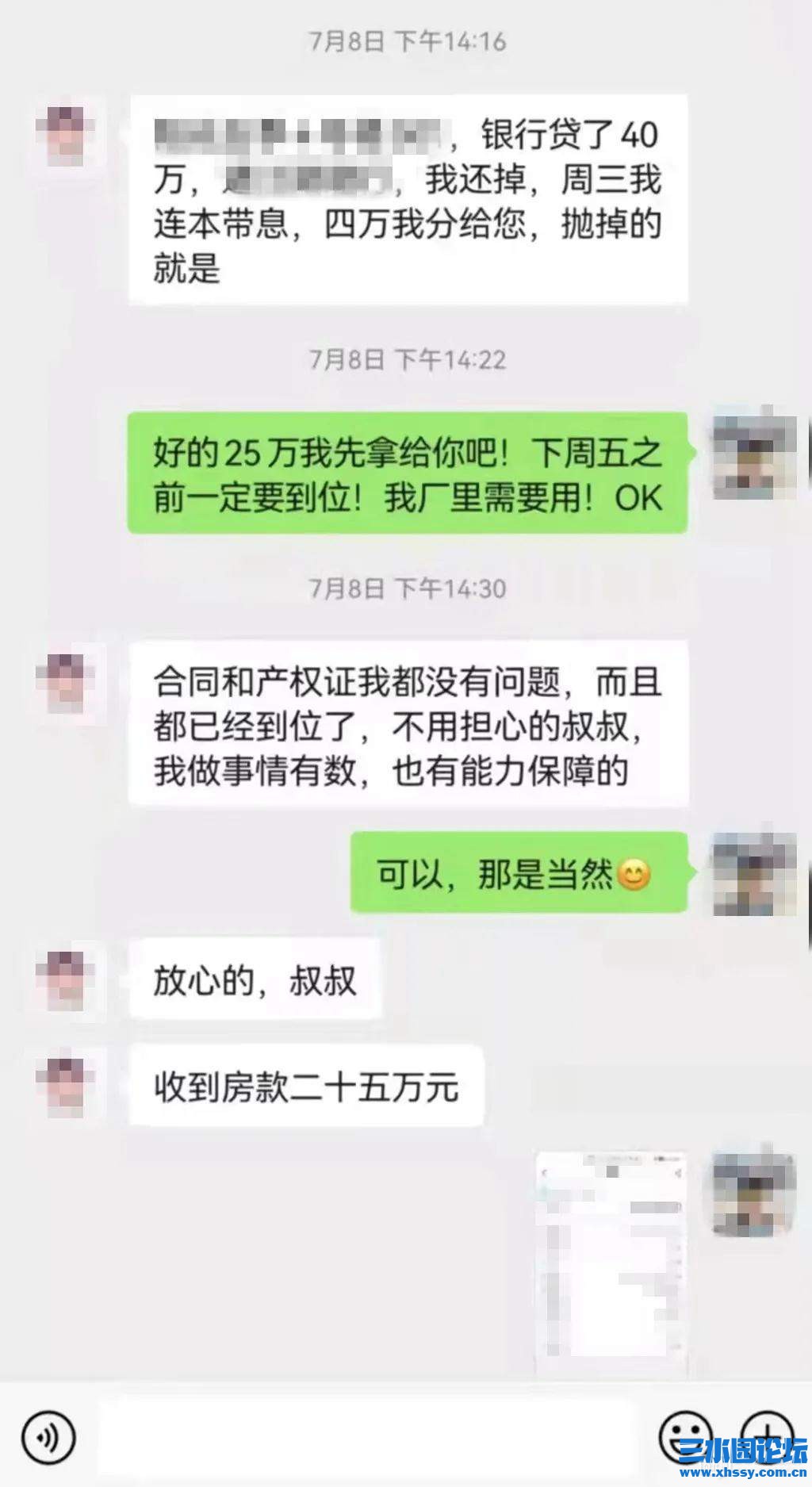Open the sent screenshot image
The height and width of the screenshot is (1487, 812).
coord(611,1265)
